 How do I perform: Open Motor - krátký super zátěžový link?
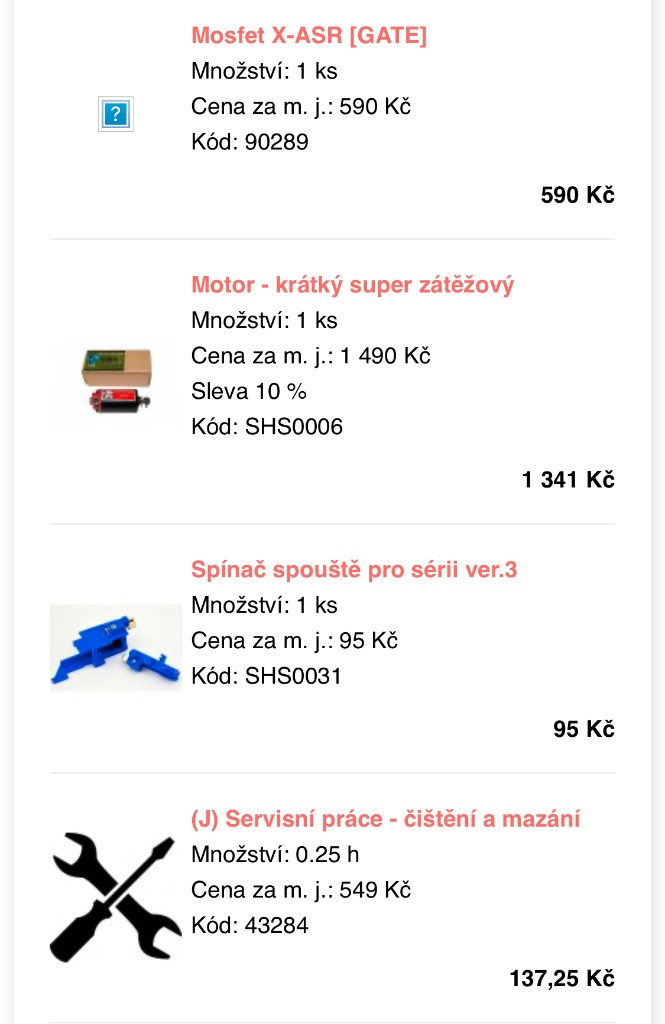click(352, 285)
